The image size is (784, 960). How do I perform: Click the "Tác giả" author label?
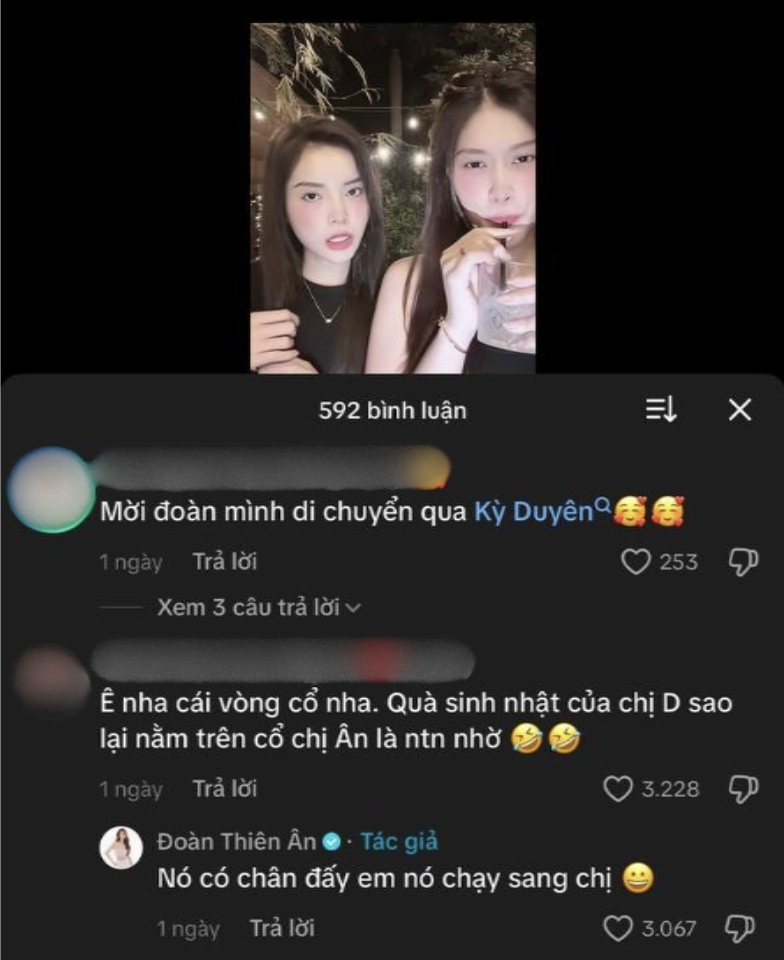coord(398,842)
